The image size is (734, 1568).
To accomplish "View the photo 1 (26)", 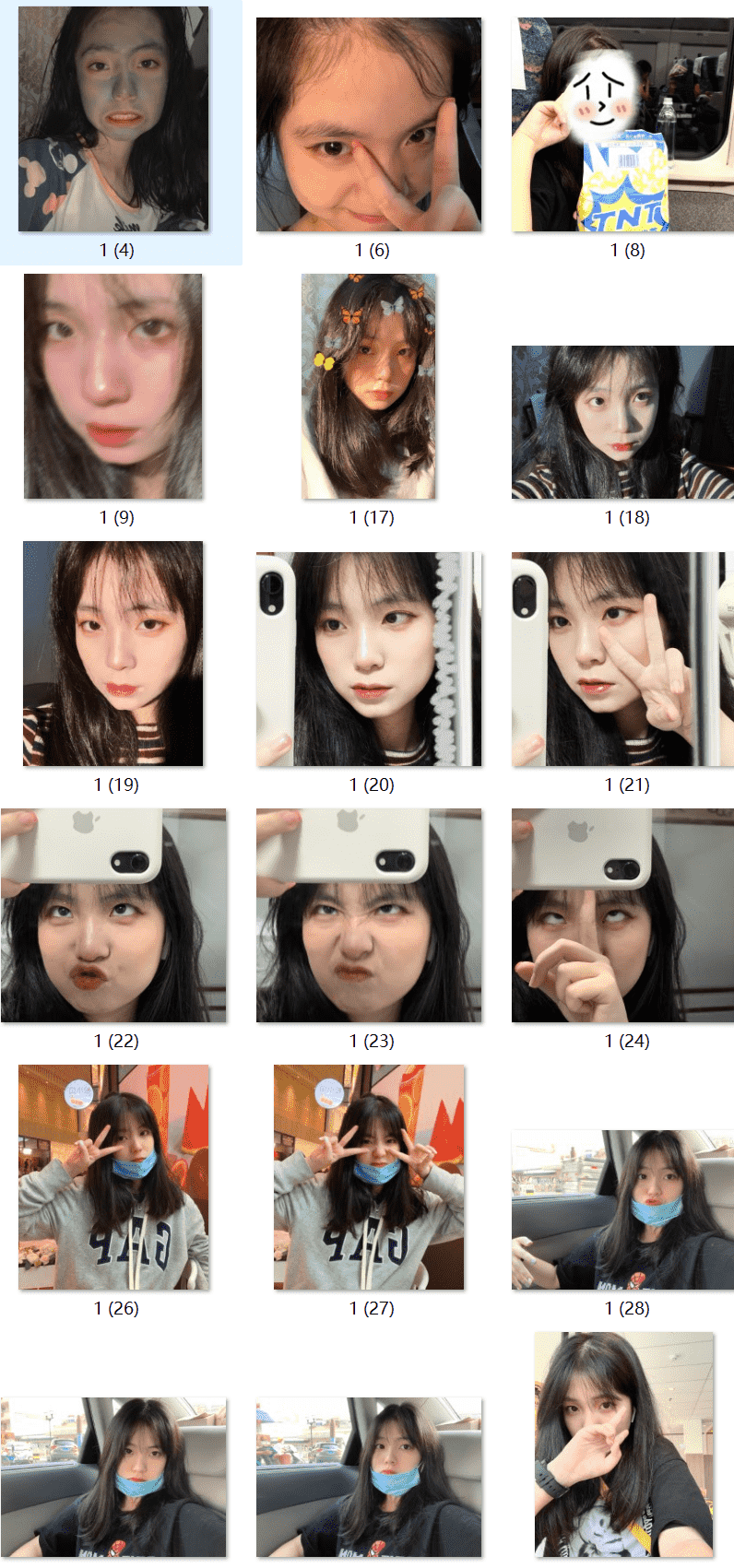I will pos(113,1177).
